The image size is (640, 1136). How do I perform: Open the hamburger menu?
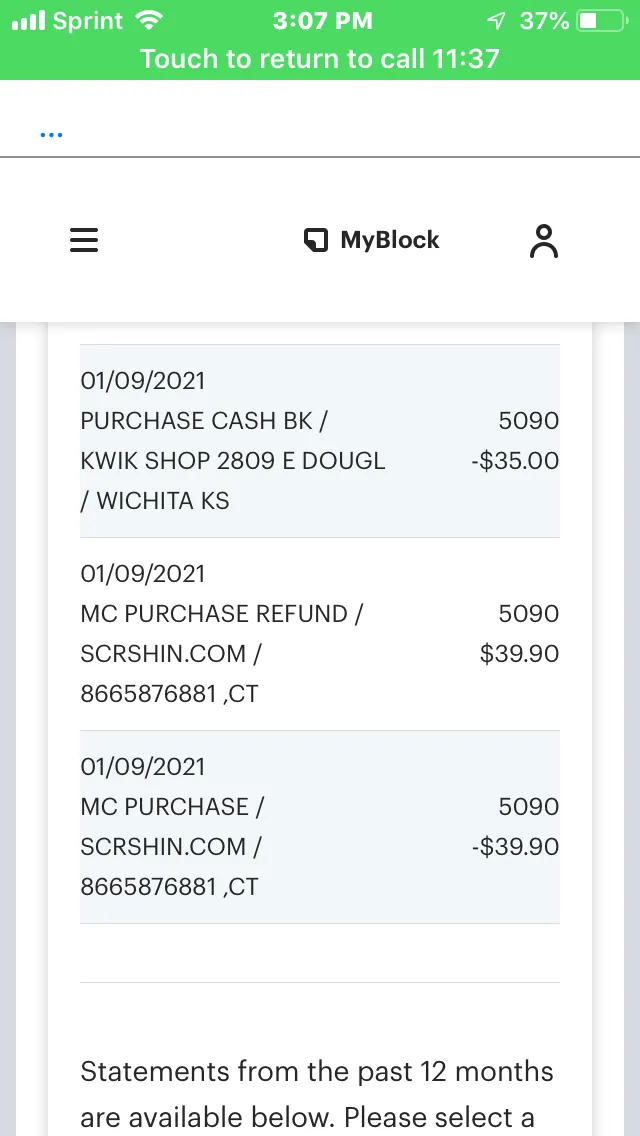(84, 240)
